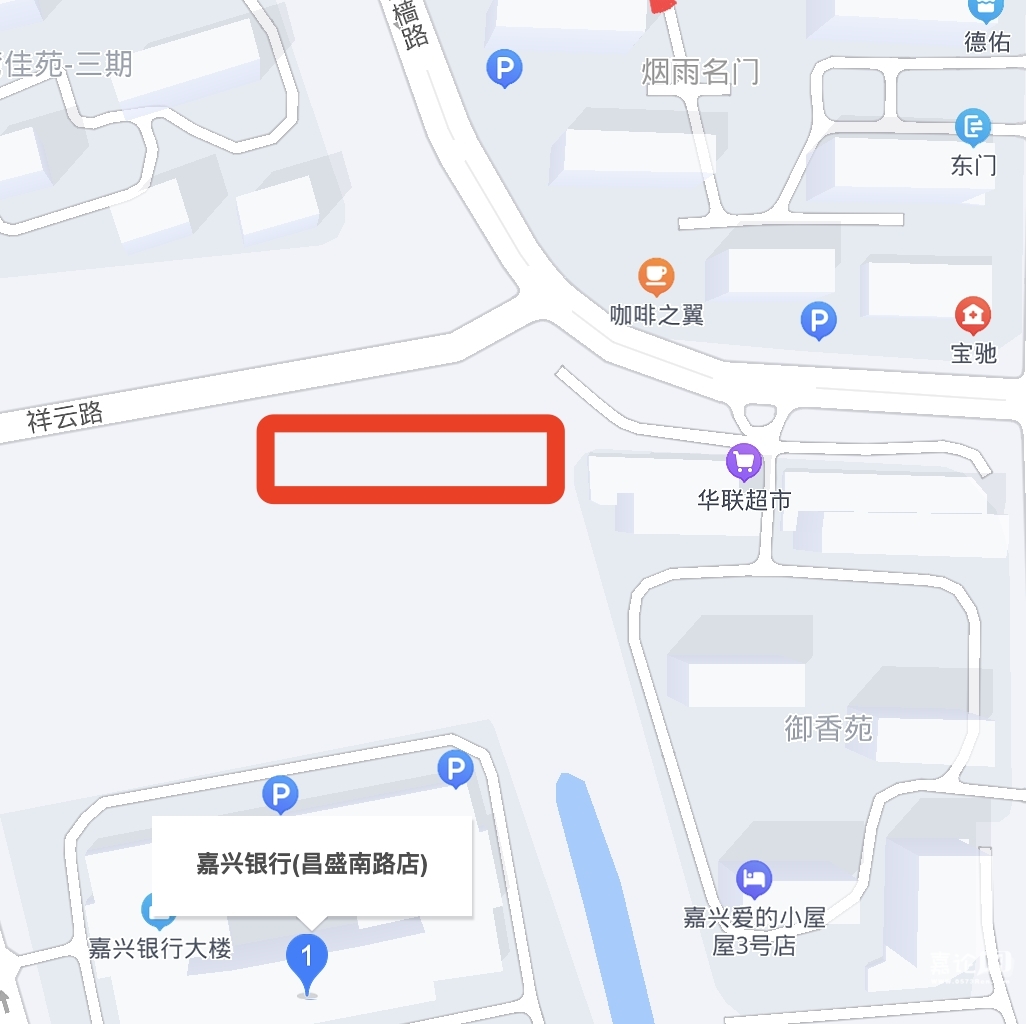Tap the 嘉兴银行(昌盛南路店) callout bubble
The width and height of the screenshot is (1026, 1024).
pyautogui.click(x=311, y=865)
